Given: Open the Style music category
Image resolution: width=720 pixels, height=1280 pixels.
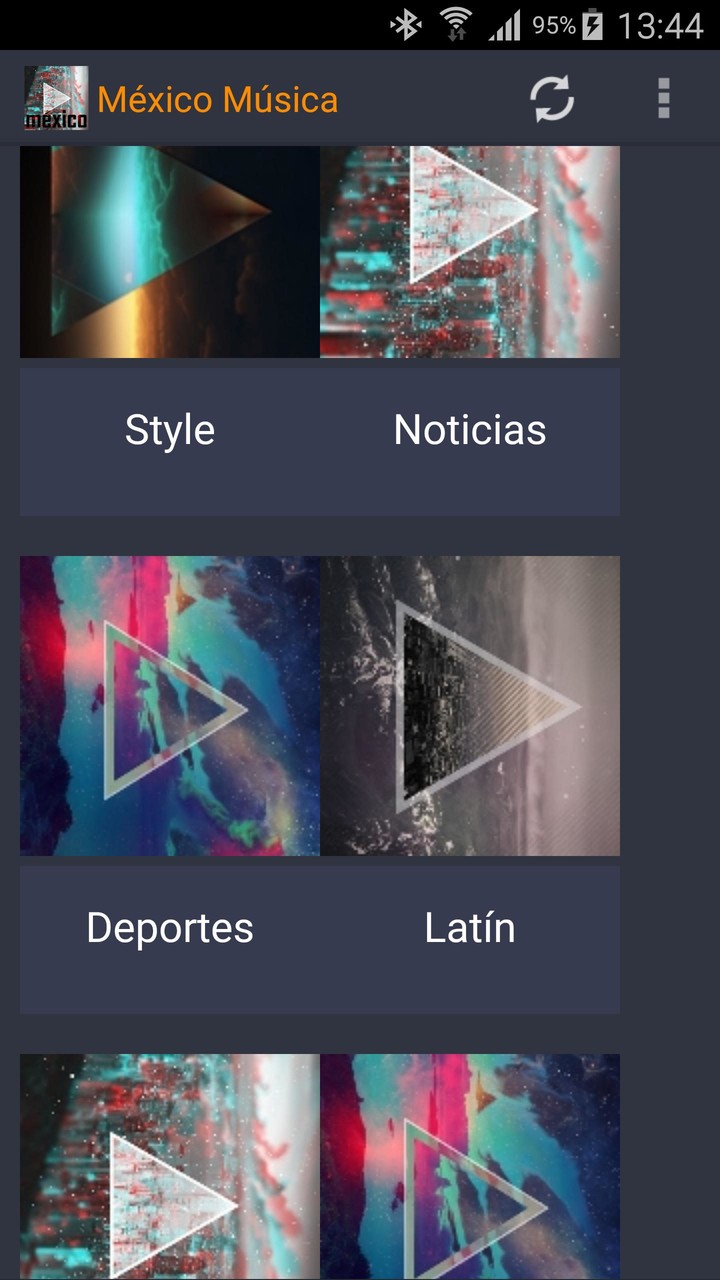Looking at the screenshot, I should pyautogui.click(x=168, y=430).
